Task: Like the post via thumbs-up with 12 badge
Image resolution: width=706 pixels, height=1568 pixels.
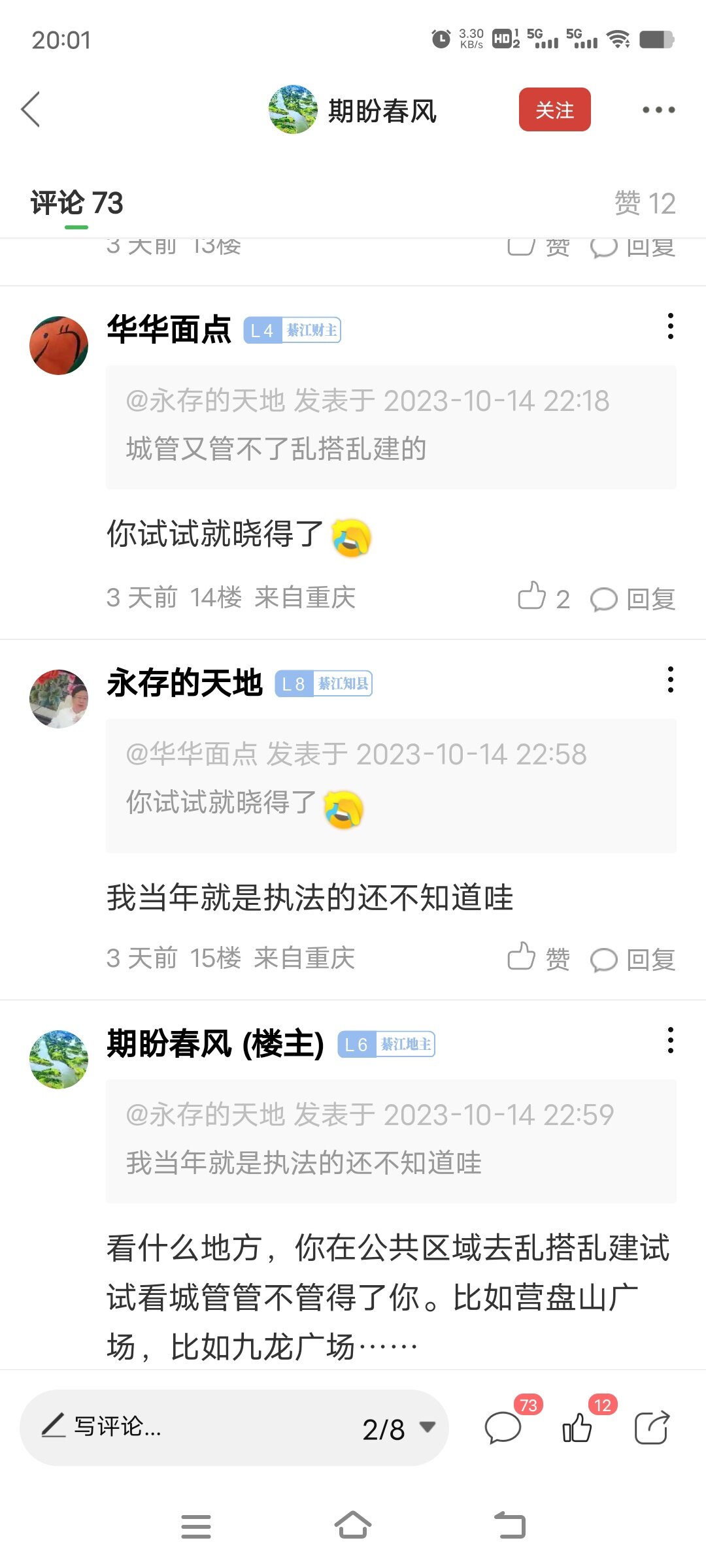Action: pos(578,1428)
